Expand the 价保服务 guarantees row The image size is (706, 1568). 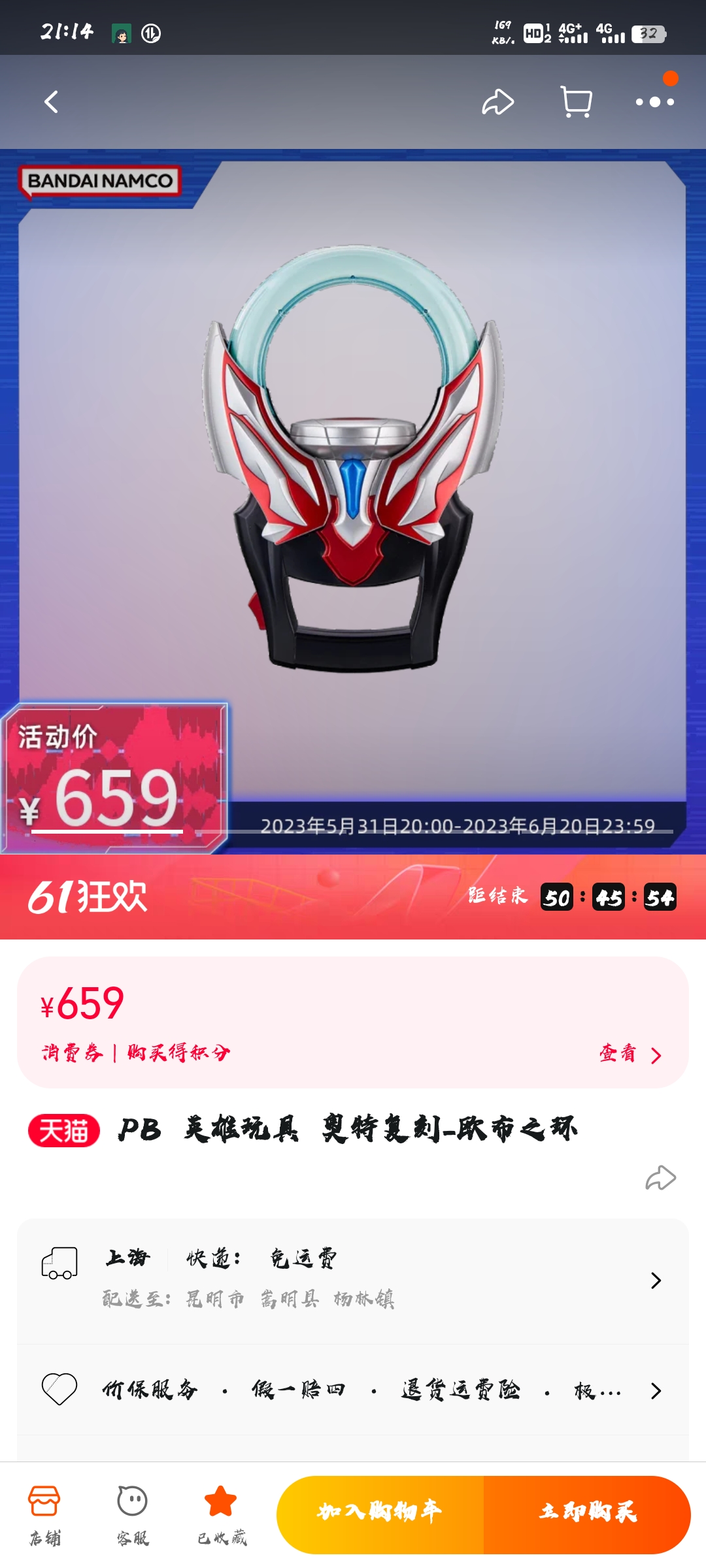[x=353, y=1390]
